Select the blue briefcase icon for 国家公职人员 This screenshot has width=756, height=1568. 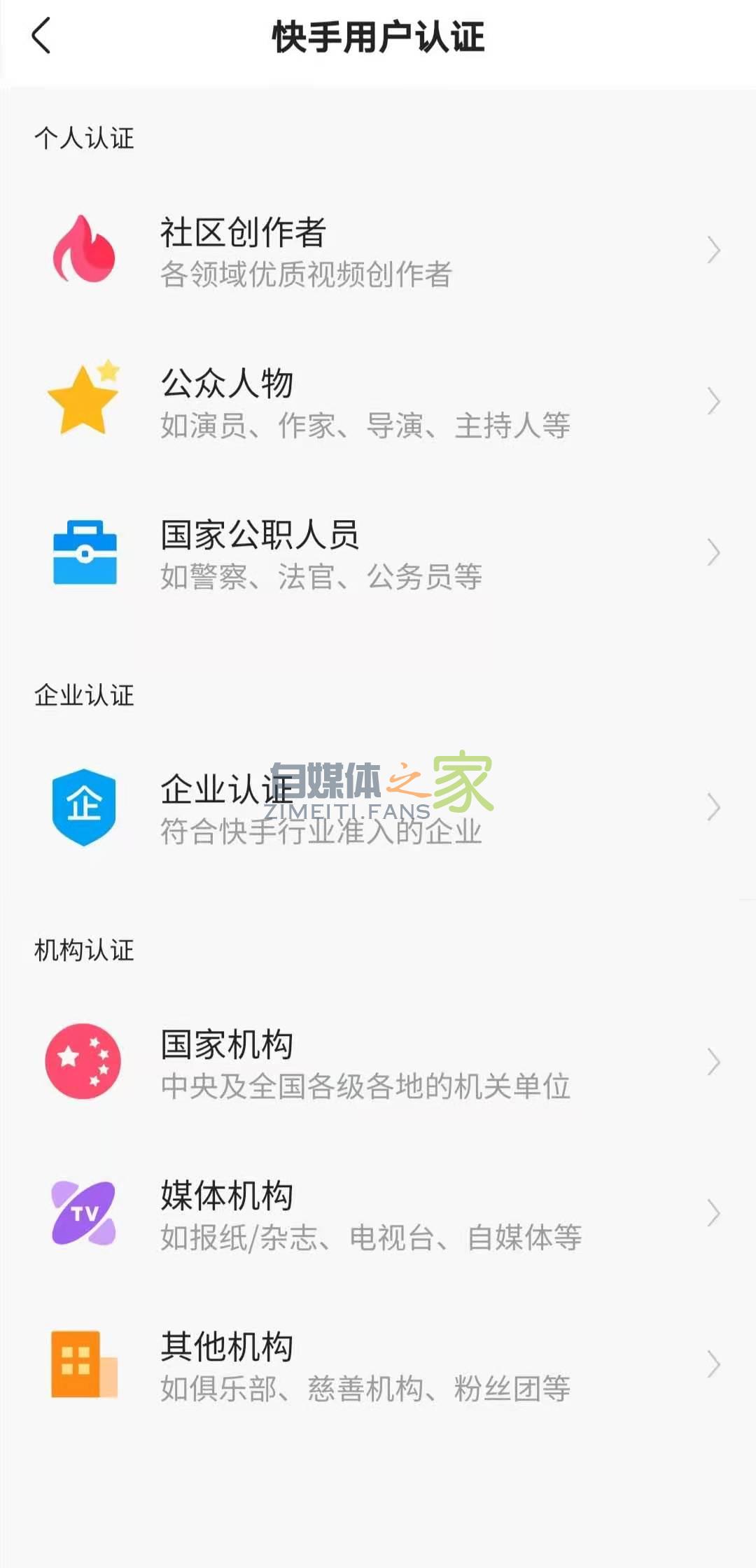click(x=84, y=553)
